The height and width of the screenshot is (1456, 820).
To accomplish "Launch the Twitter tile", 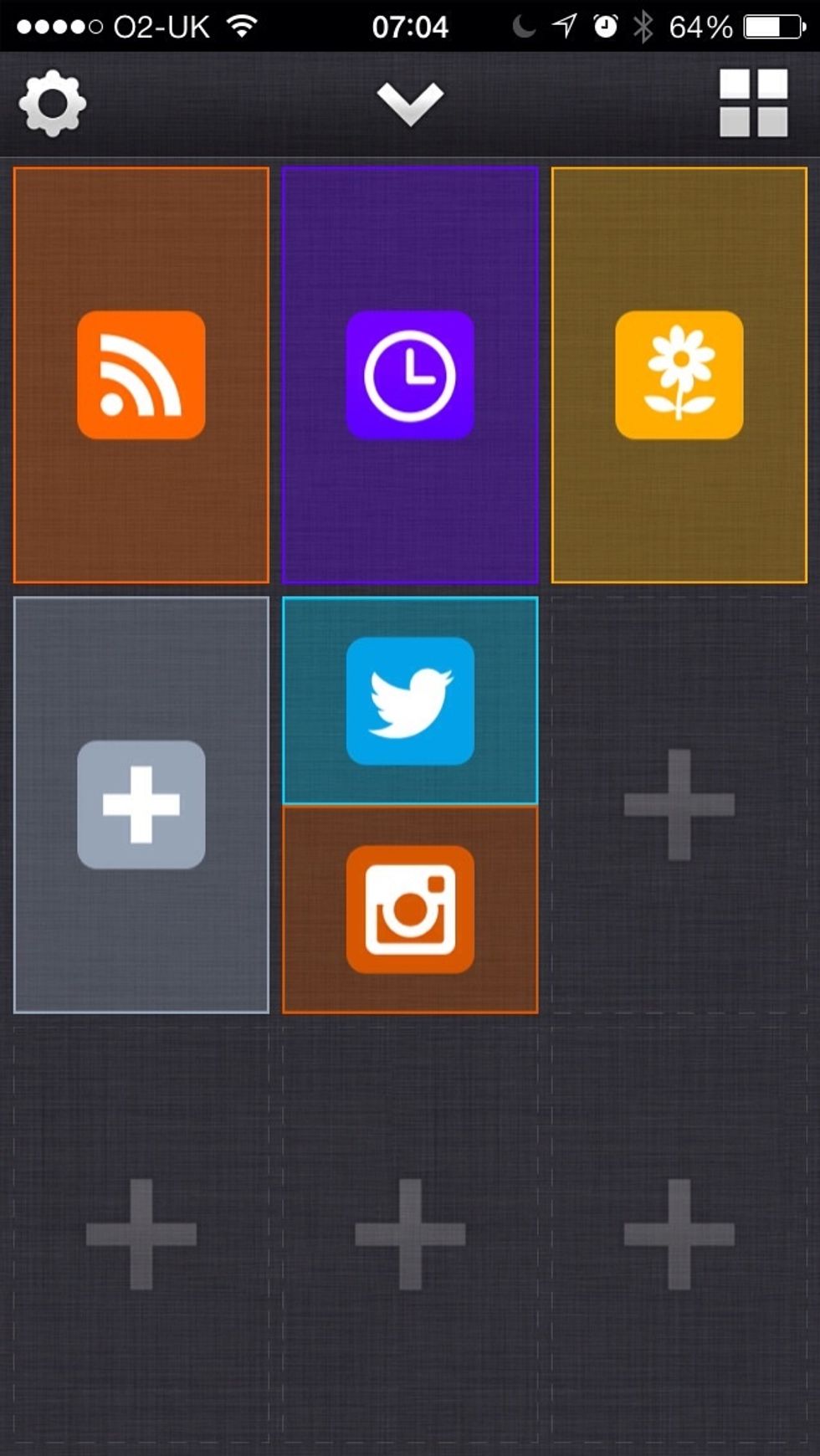I will pos(410,701).
